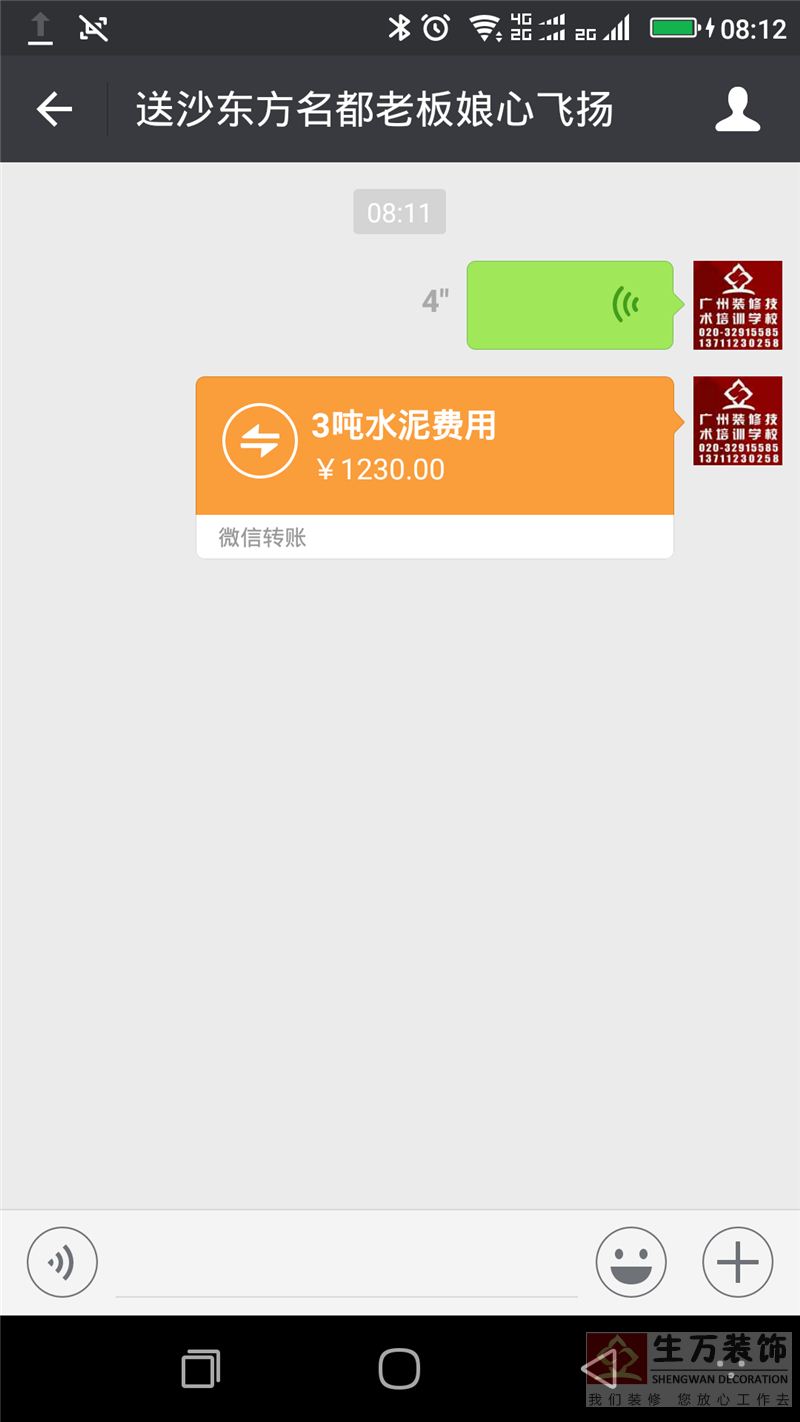Switch to voice input mode

tap(62, 1262)
